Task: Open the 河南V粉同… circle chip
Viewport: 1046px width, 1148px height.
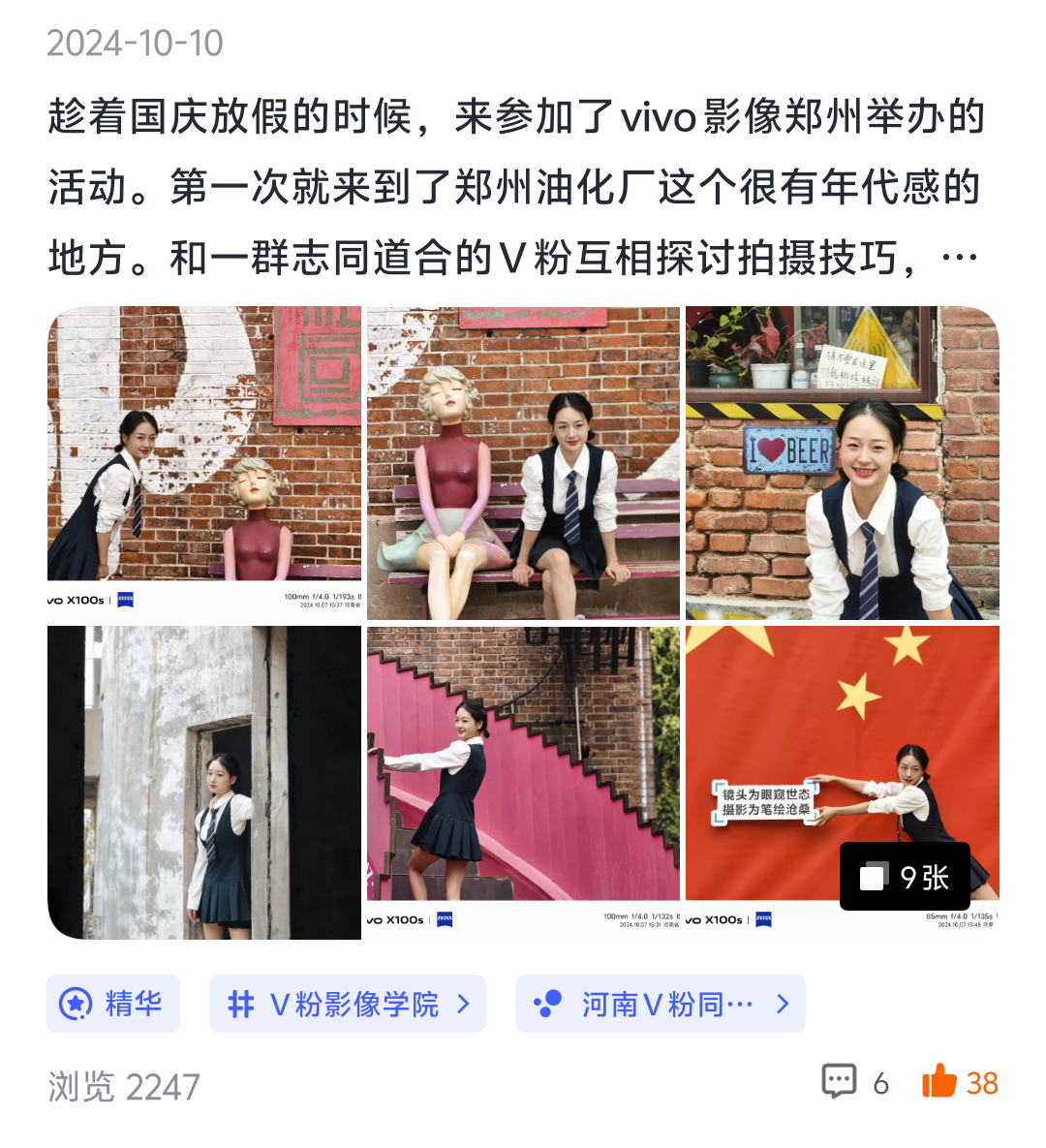Action: pyautogui.click(x=660, y=1004)
